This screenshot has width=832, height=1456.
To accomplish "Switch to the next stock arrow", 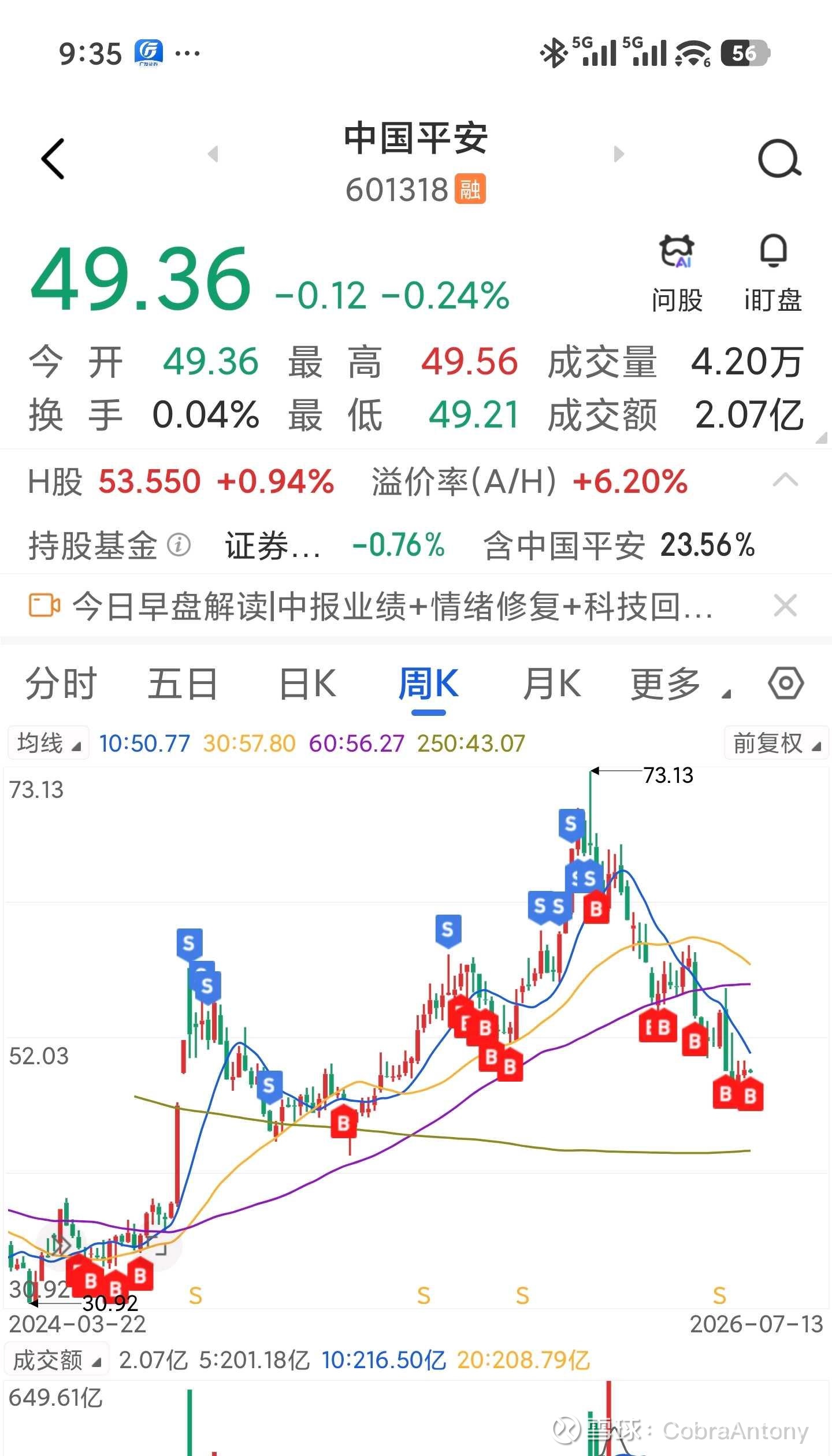I will coord(619,154).
